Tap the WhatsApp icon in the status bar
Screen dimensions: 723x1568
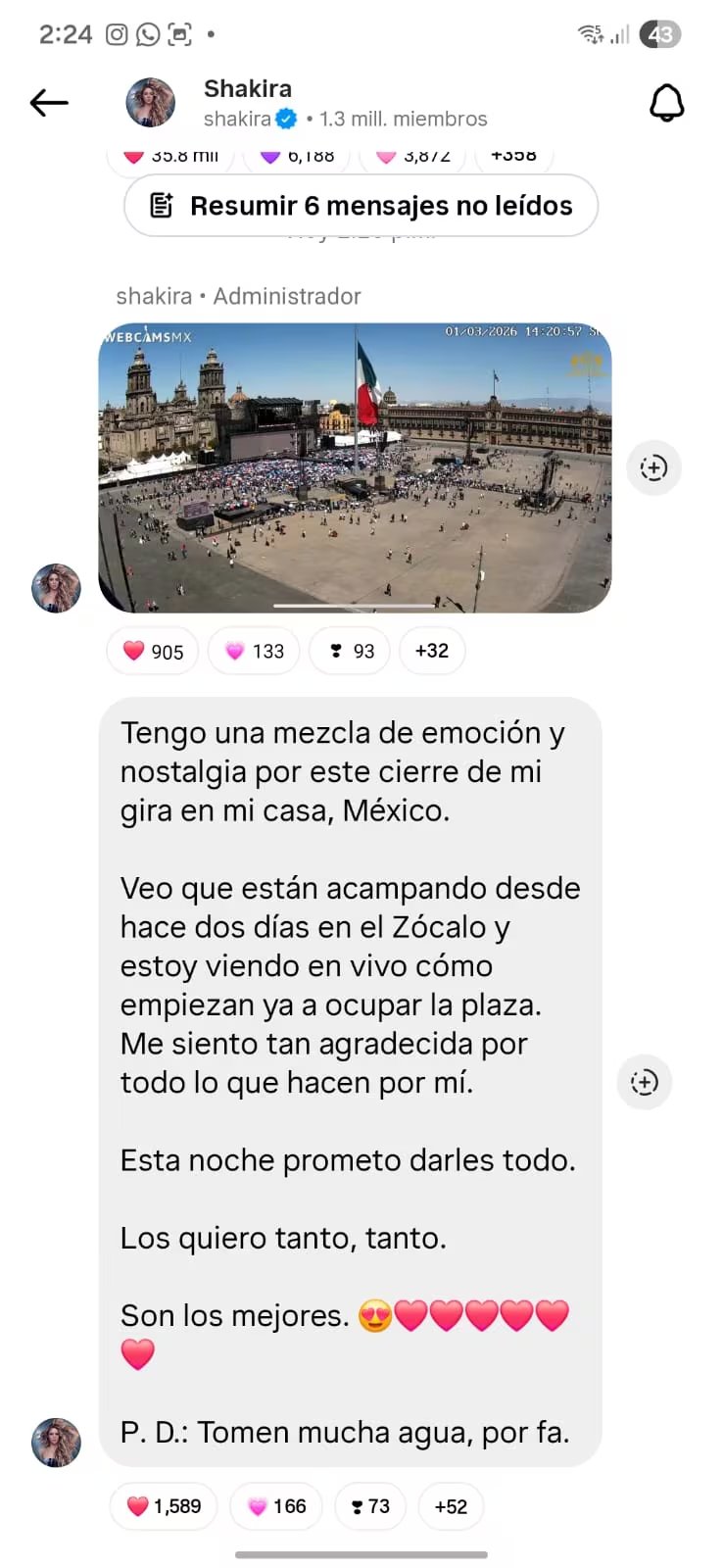[x=147, y=32]
